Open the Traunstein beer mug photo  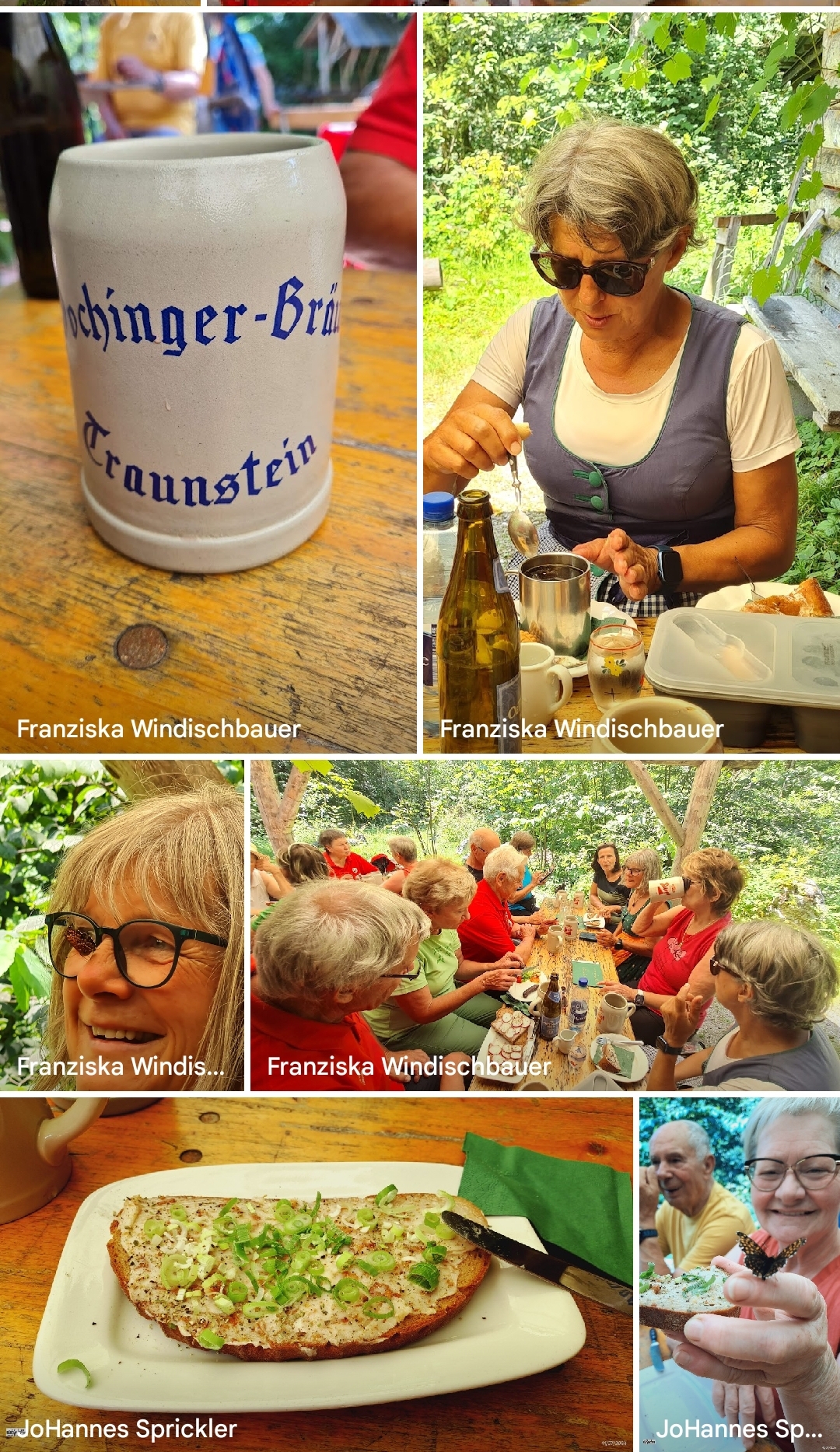tap(208, 381)
